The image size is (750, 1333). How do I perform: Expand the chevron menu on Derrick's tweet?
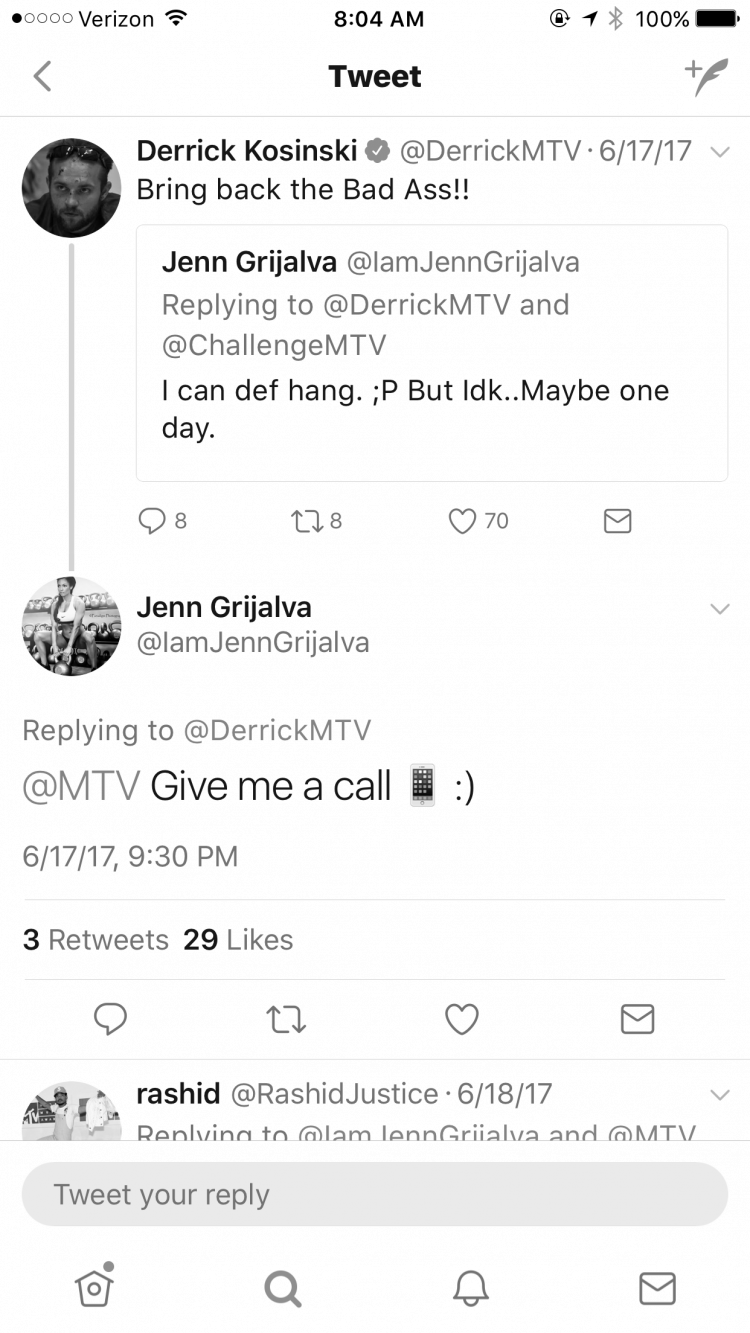[x=719, y=152]
